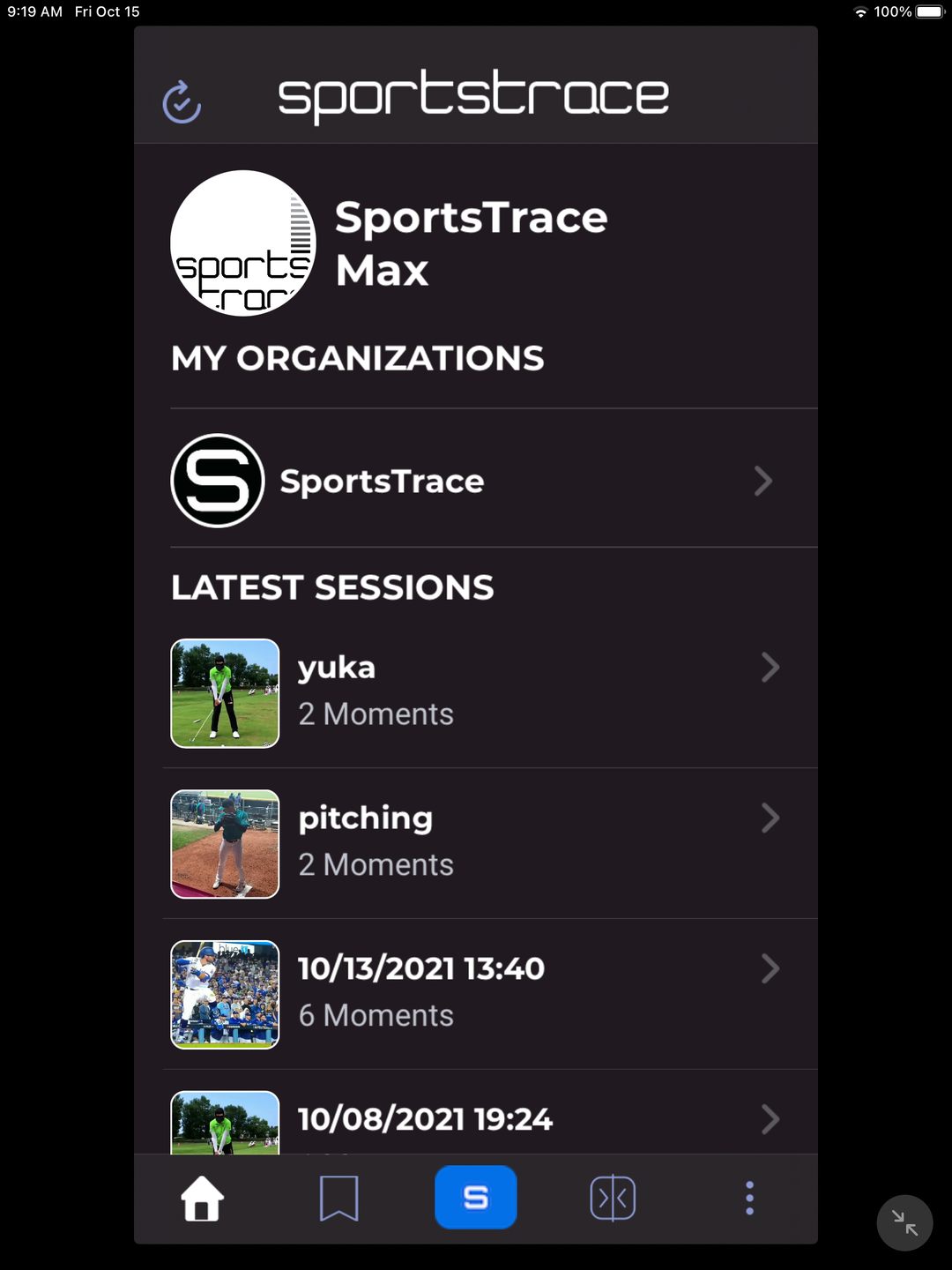Screen dimensions: 952x1270
Task: Open the three-dot more menu
Action: [749, 1199]
